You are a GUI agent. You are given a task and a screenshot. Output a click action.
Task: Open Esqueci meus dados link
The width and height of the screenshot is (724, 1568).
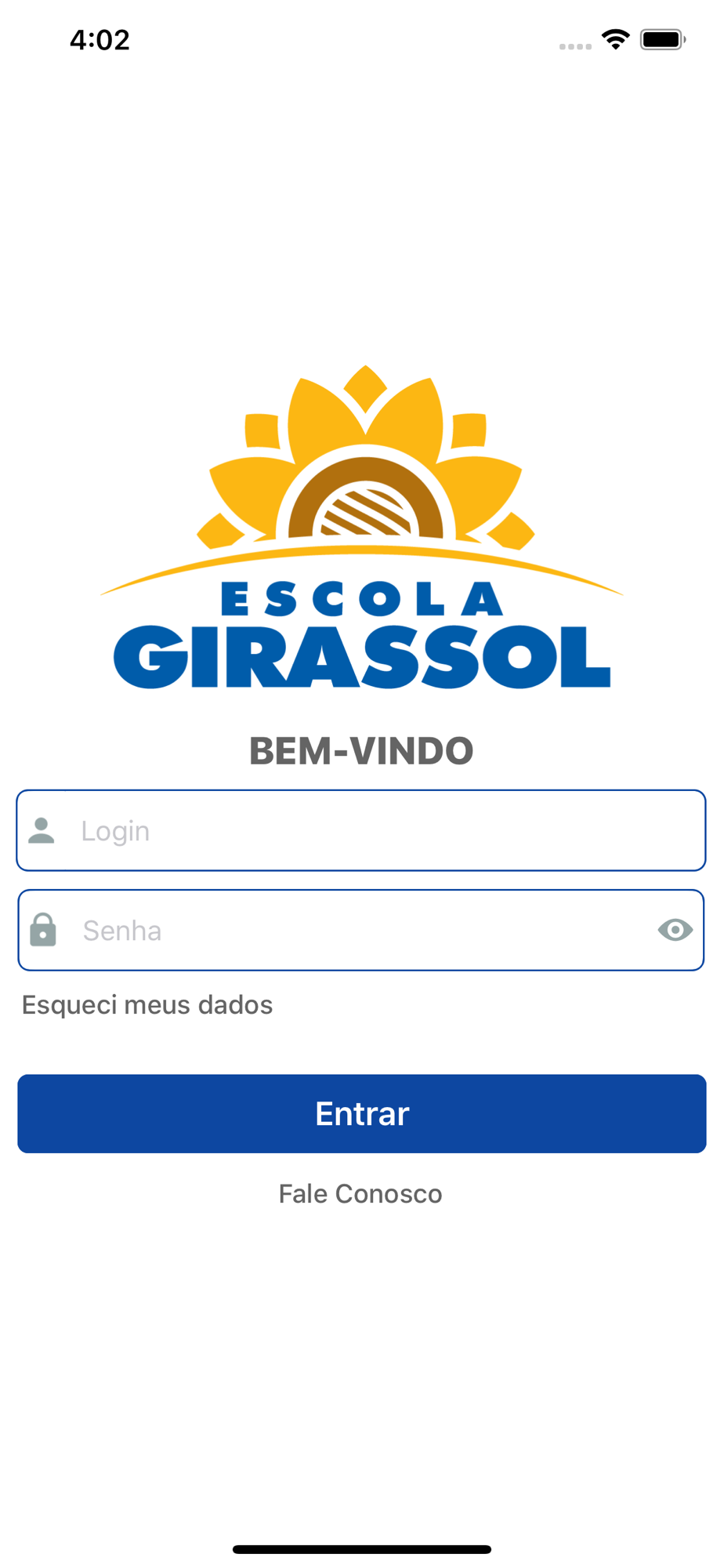[x=147, y=1004]
